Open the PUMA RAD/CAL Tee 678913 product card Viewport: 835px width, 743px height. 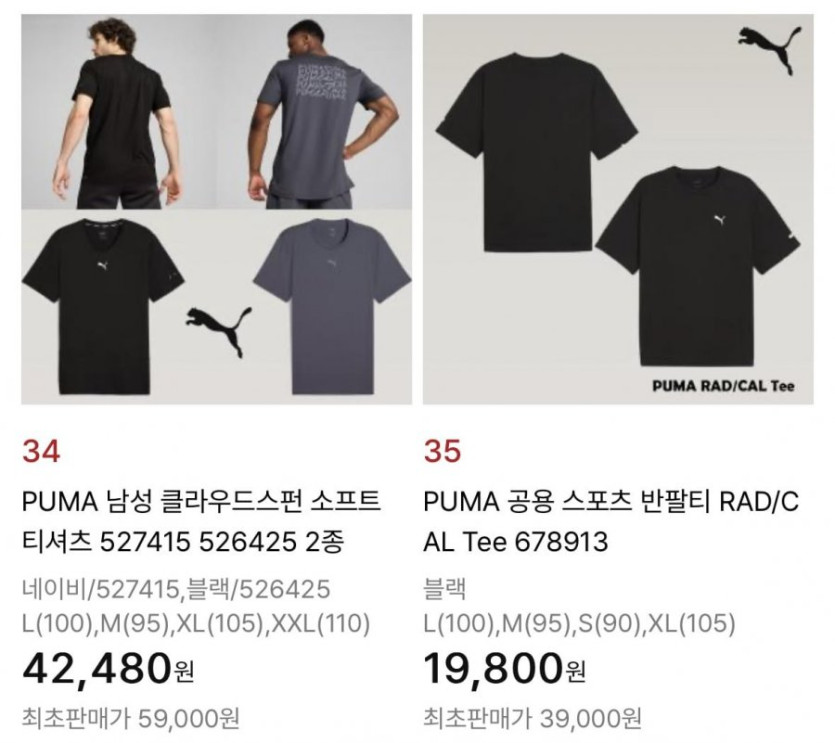pos(617,209)
